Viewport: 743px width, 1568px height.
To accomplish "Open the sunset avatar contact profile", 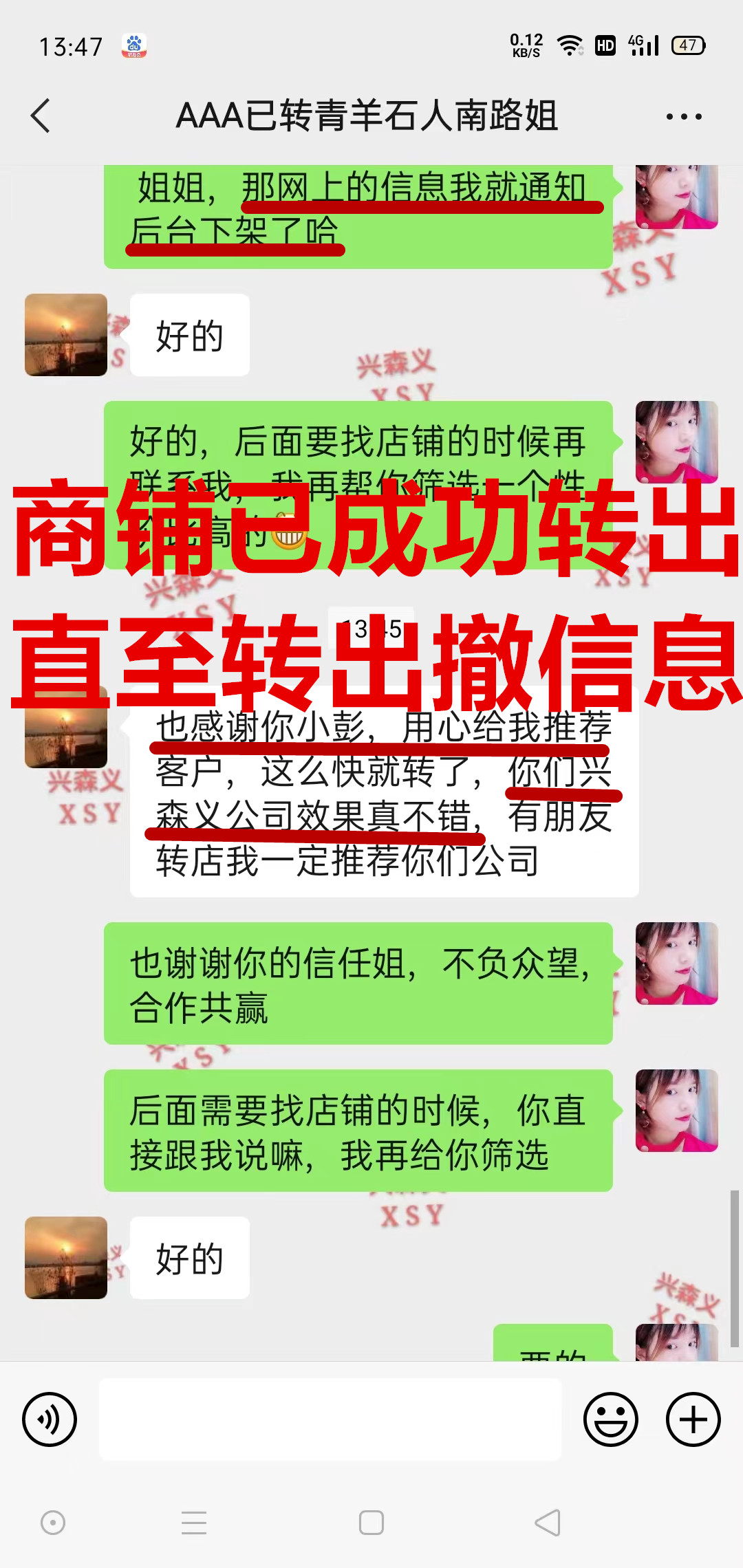I will coord(66,335).
